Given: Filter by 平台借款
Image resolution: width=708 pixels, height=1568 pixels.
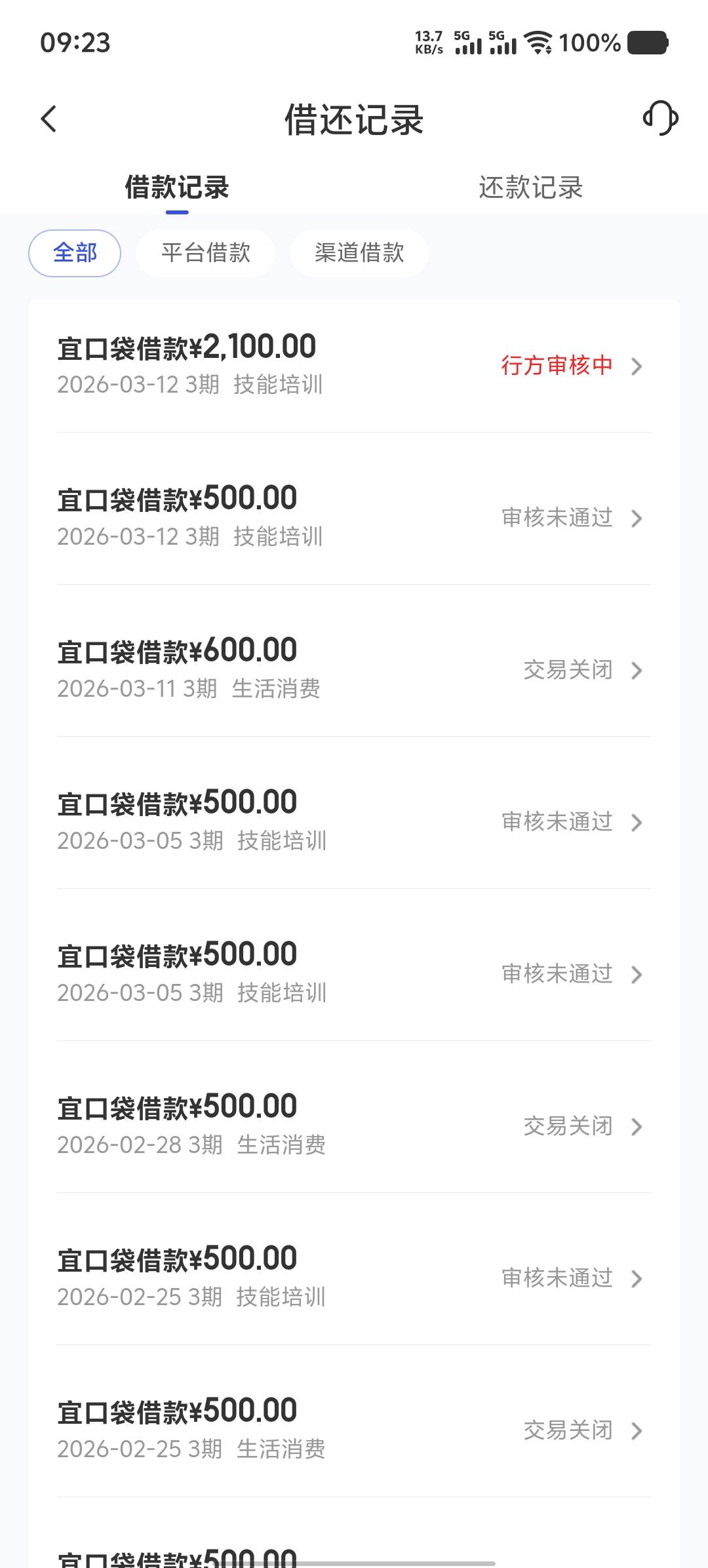Looking at the screenshot, I should point(206,253).
